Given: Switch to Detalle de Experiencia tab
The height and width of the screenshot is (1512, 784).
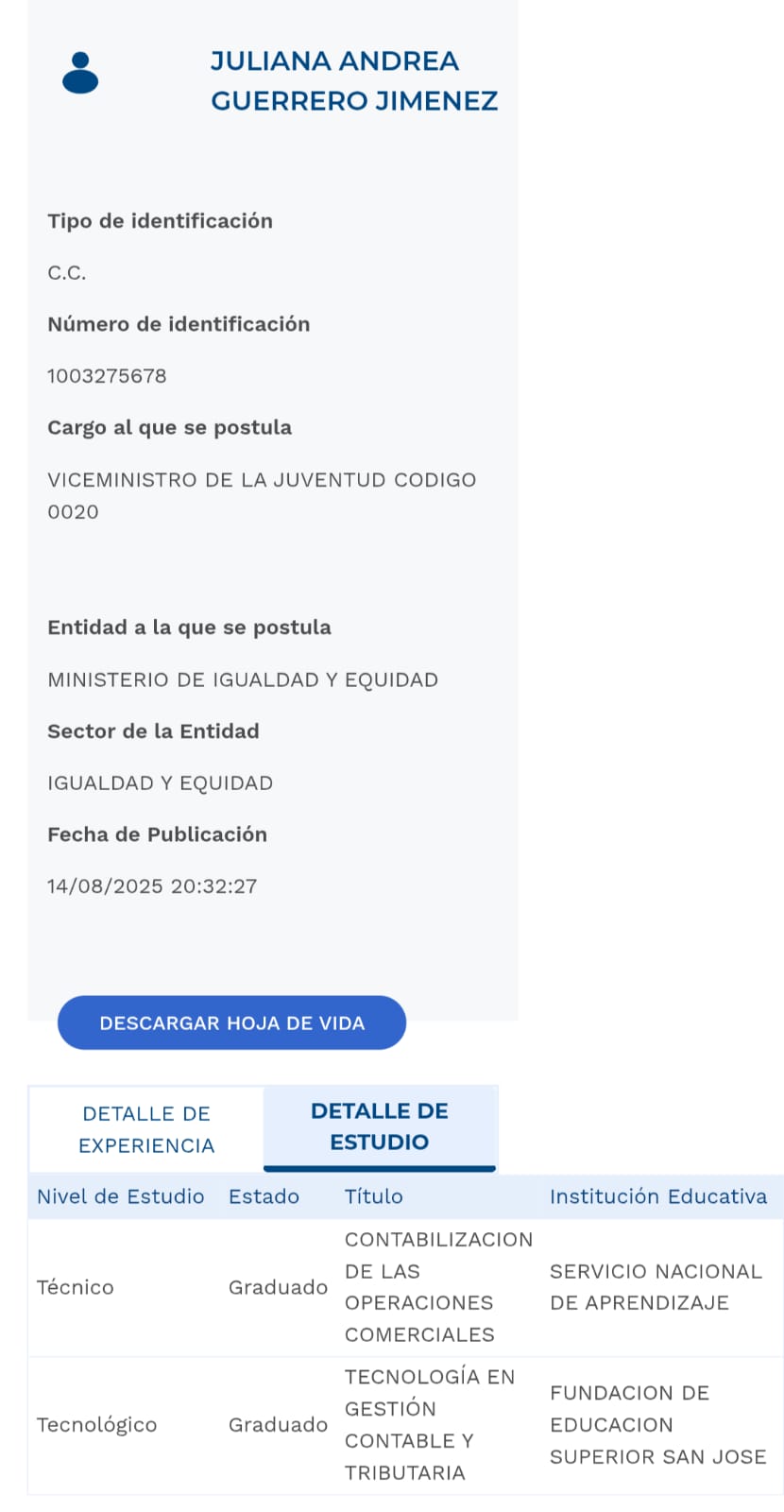Looking at the screenshot, I should point(146,1129).
